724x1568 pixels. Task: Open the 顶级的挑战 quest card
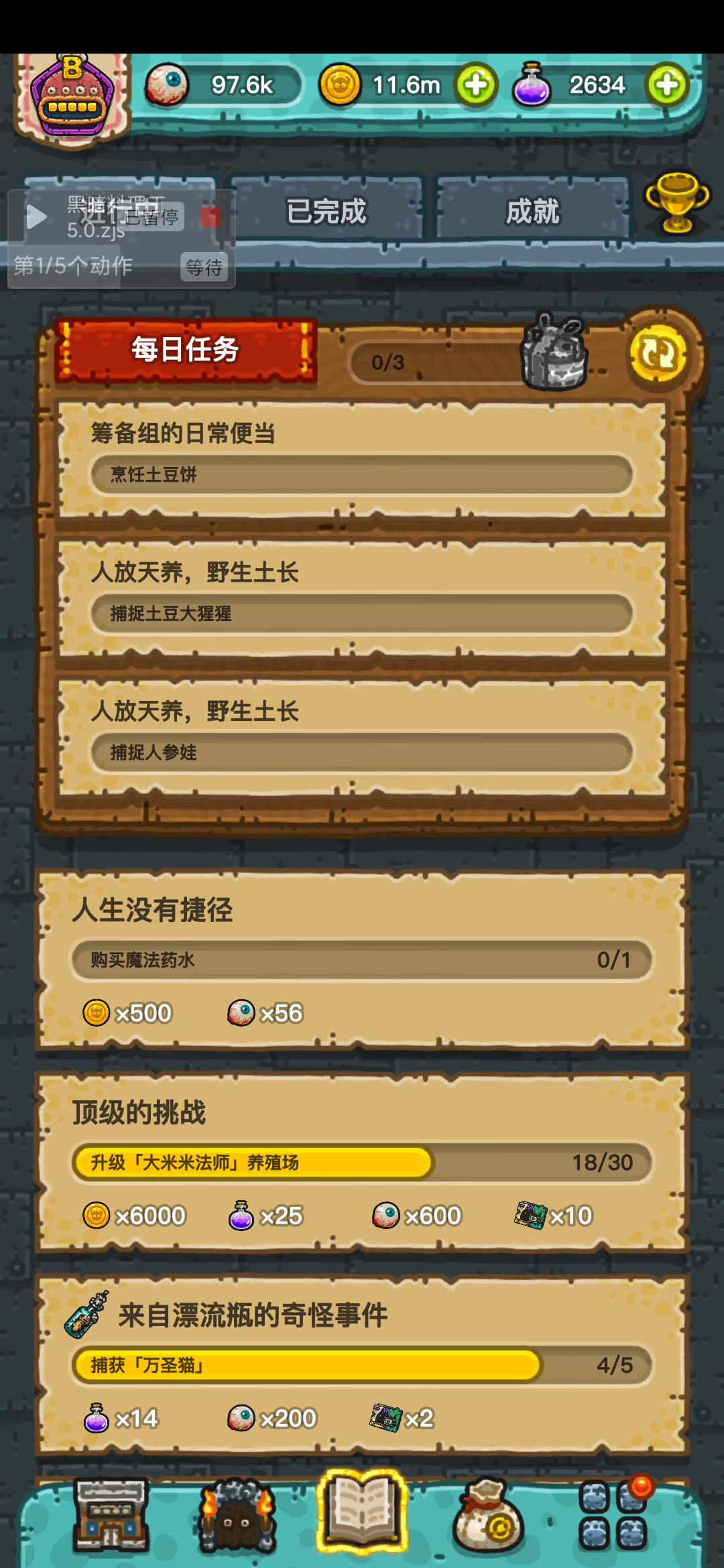click(x=362, y=1162)
